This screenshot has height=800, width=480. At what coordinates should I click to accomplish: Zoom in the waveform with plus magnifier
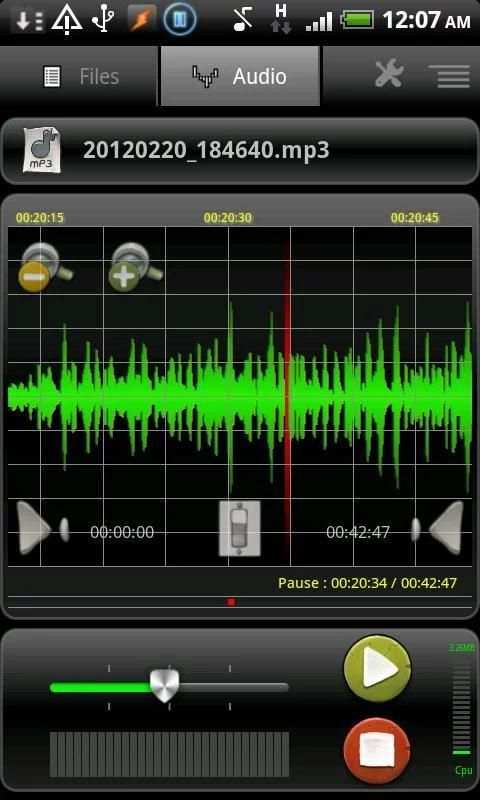click(135, 267)
